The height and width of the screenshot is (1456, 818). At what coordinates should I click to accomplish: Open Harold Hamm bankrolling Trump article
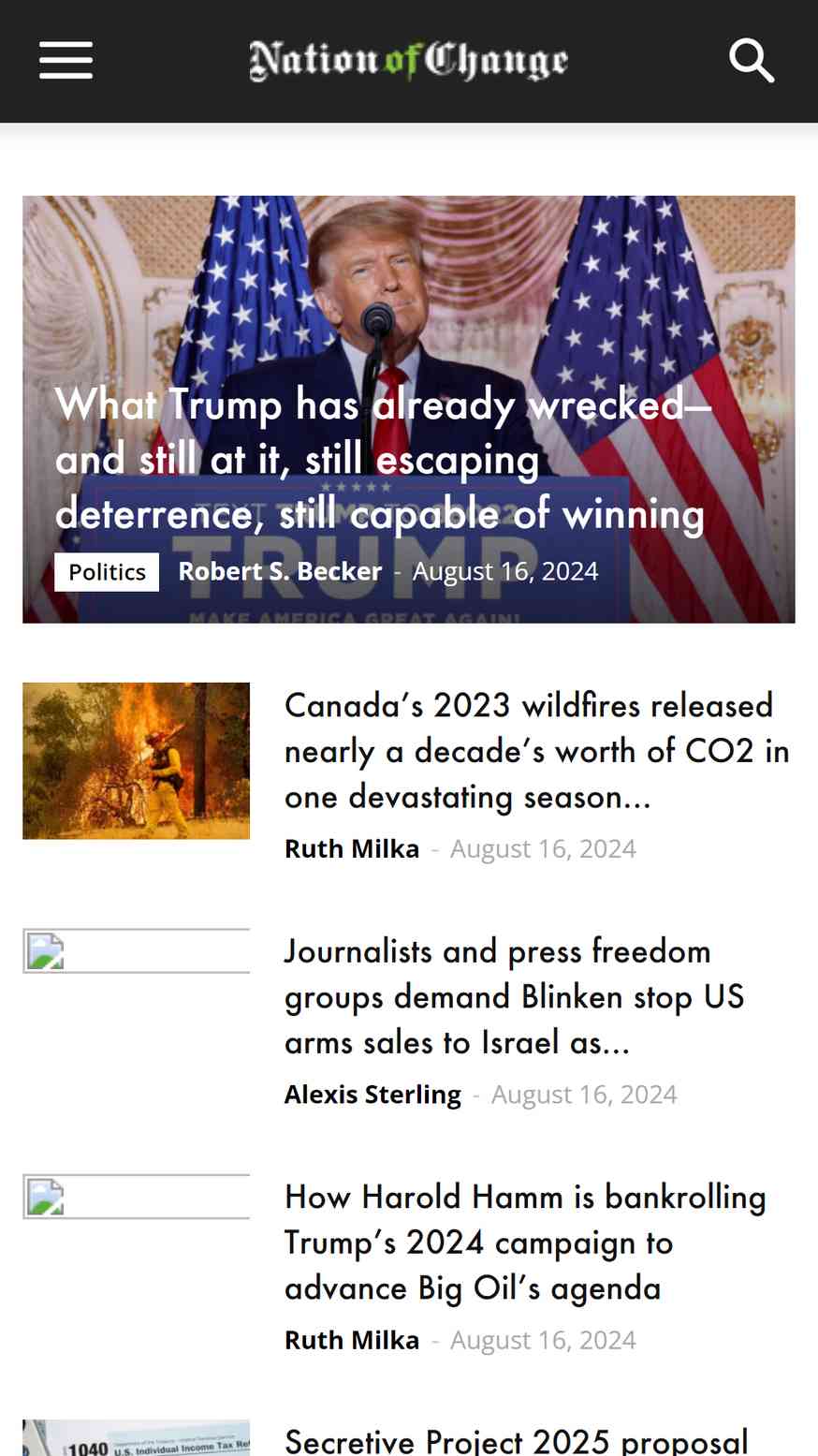pyautogui.click(x=525, y=1243)
